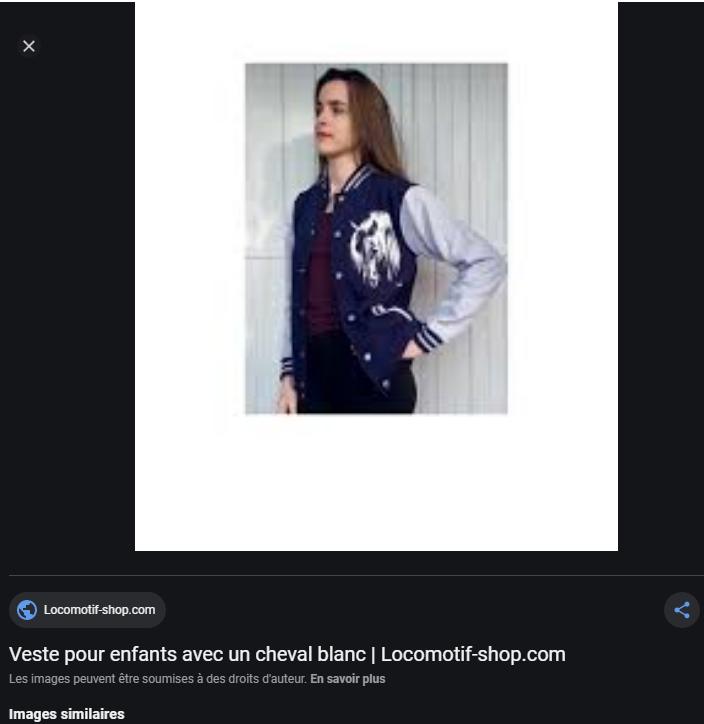
Task: Share this image result
Action: coord(682,610)
